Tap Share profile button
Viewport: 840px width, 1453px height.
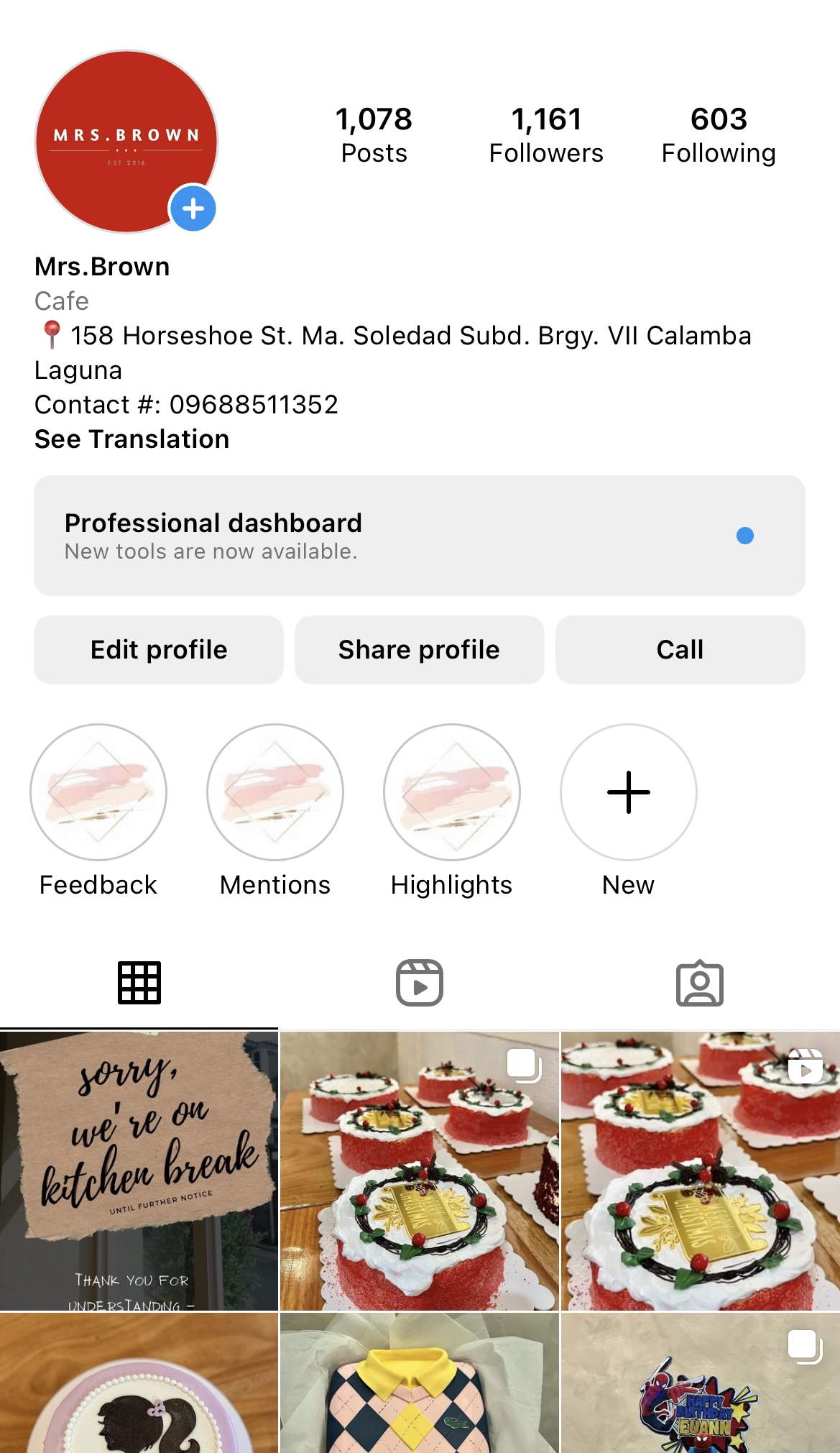(420, 650)
